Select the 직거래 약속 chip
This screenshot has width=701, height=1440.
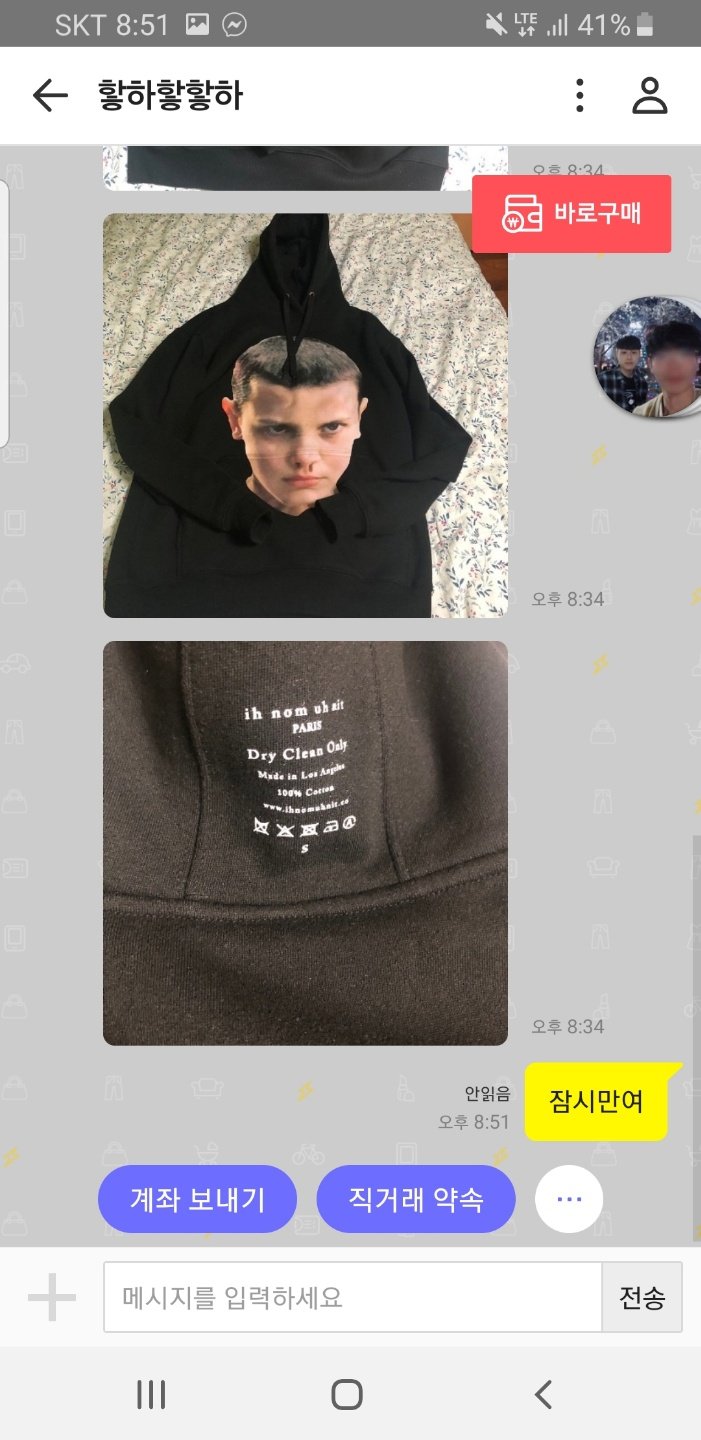[415, 1198]
